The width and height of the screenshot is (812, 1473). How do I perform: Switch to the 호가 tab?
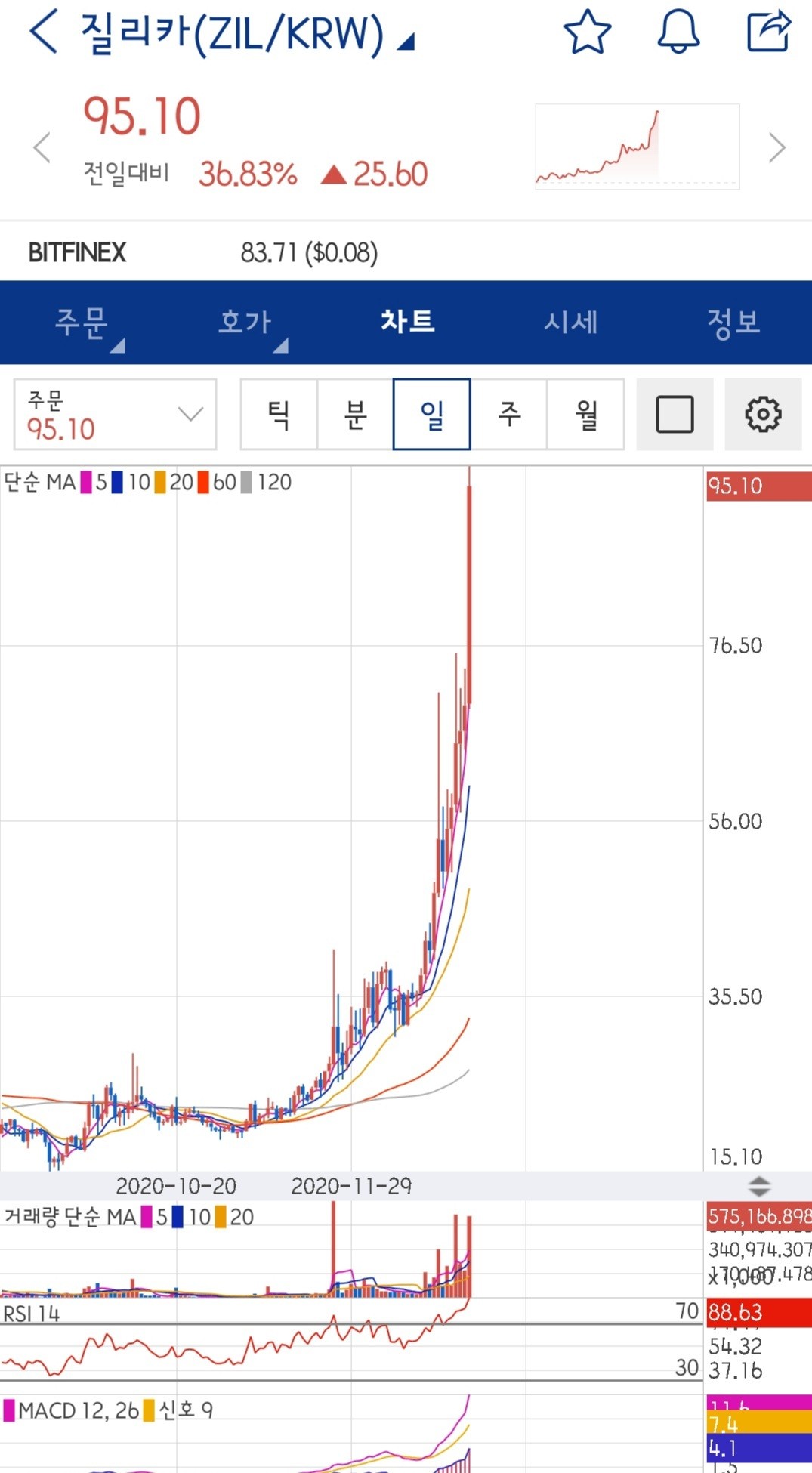tap(245, 323)
